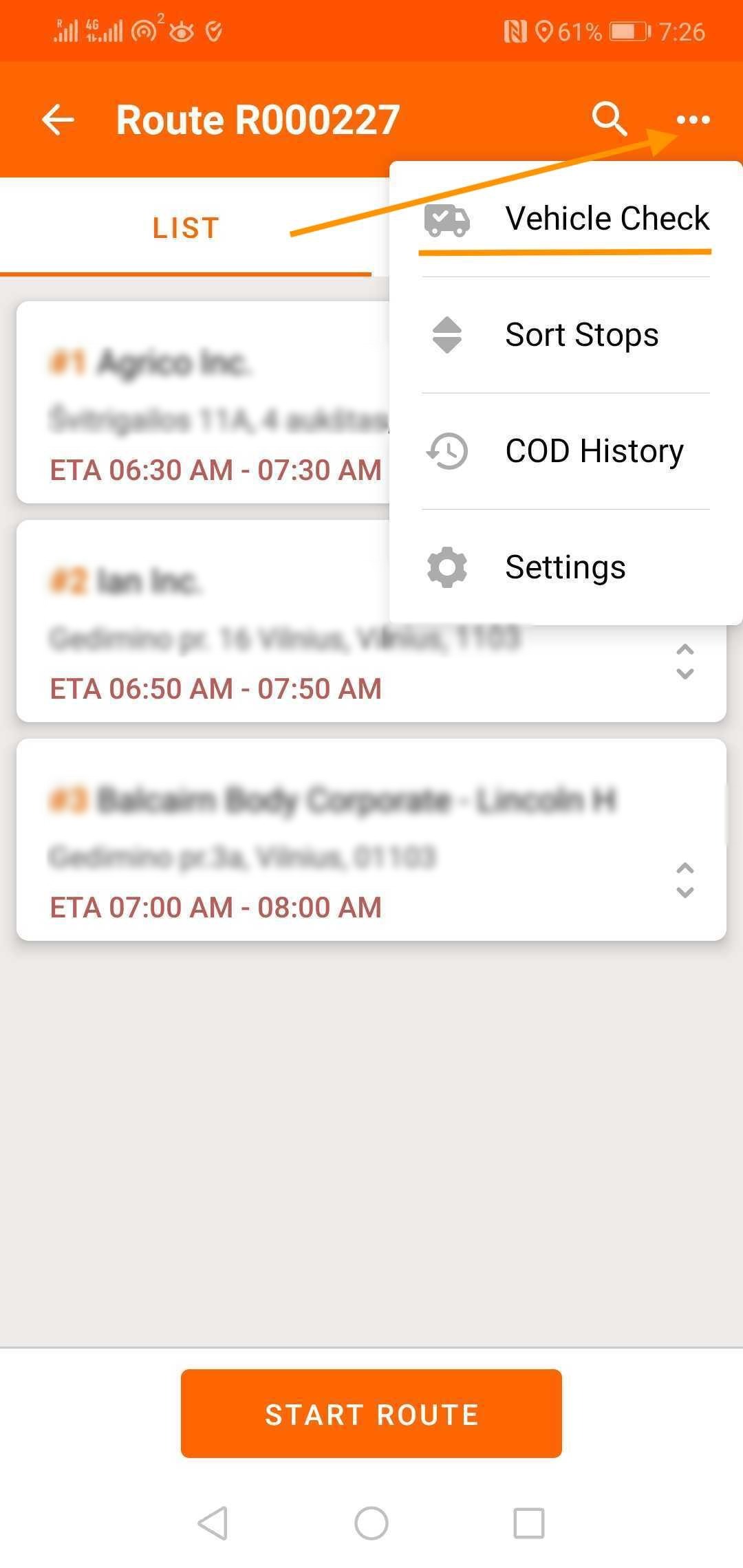Tap reorder arrows on stop #2
743x1568 pixels.
(685, 662)
